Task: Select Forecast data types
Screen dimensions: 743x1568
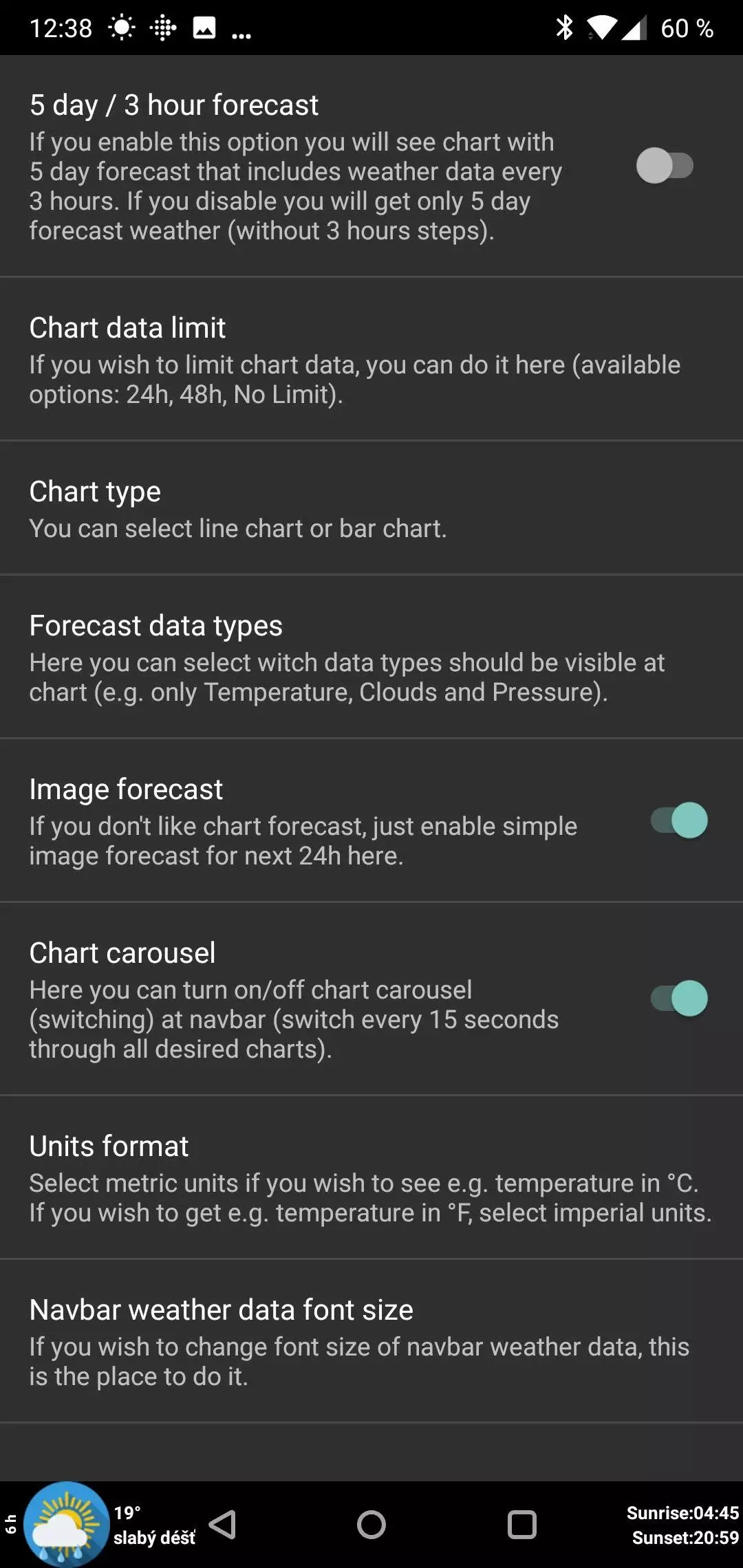Action: point(371,657)
